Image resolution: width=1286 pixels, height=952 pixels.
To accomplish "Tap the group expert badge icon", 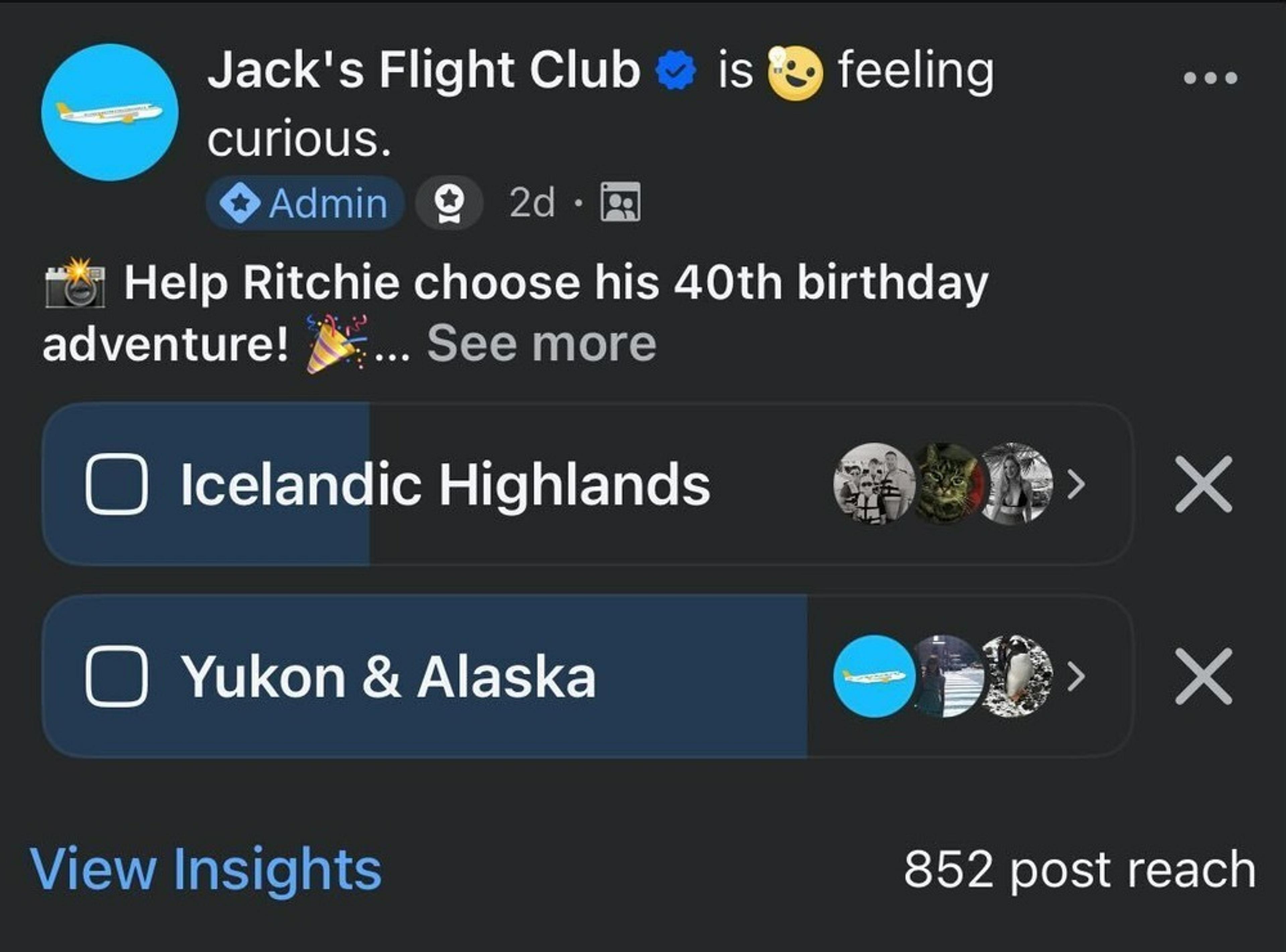I will tap(449, 203).
